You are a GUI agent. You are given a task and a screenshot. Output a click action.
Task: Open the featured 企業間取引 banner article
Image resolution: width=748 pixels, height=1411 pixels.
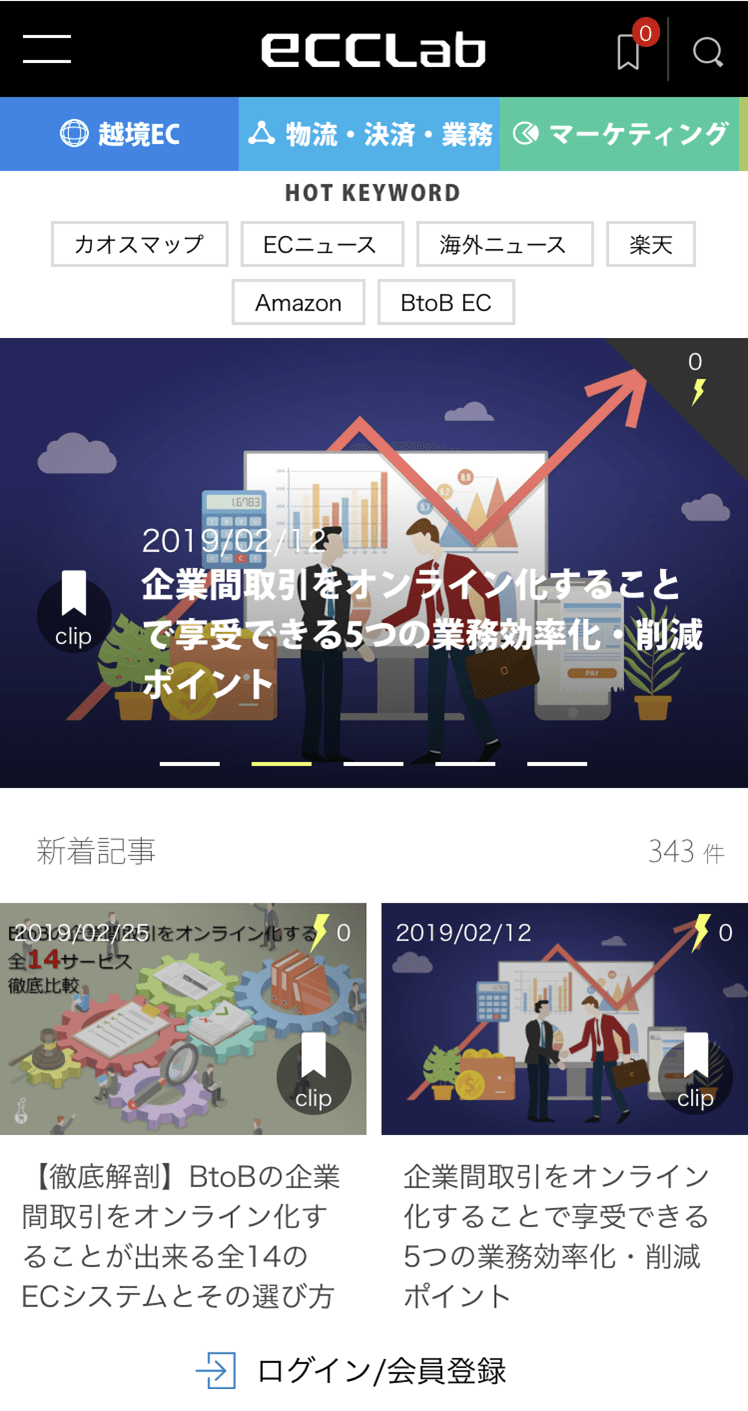click(x=422, y=634)
